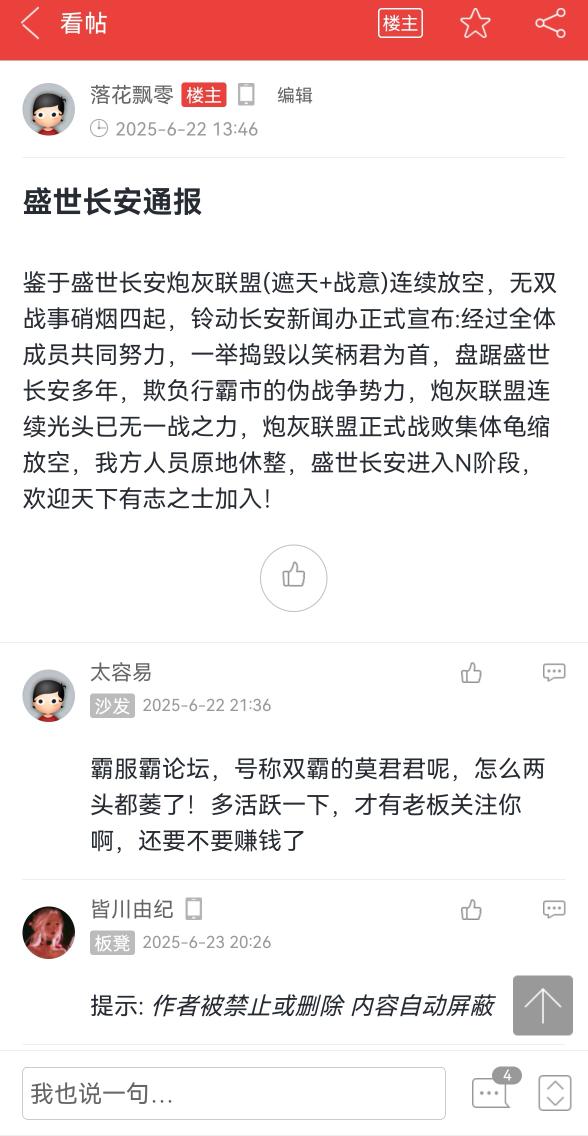Open the comments list showing 4 replies
This screenshot has width=588, height=1136.
[x=494, y=1089]
